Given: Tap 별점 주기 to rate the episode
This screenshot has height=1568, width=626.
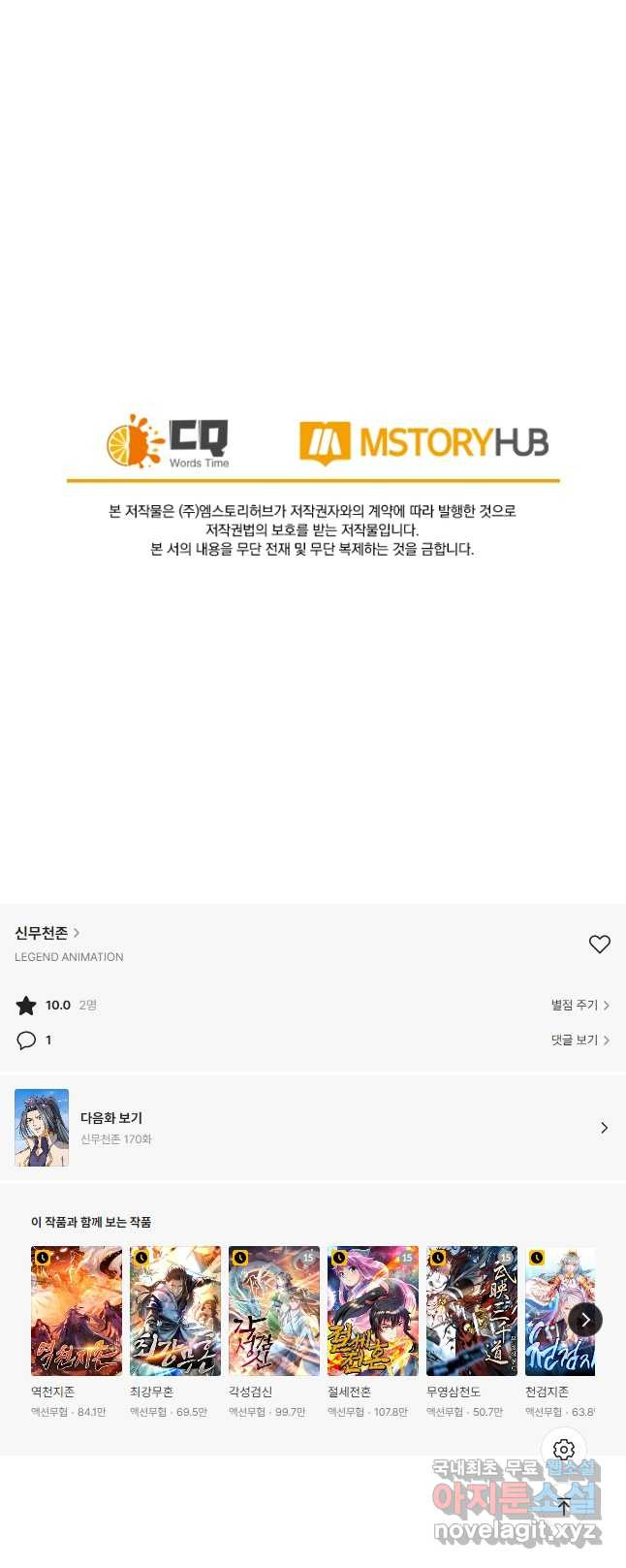Looking at the screenshot, I should pos(579,1006).
